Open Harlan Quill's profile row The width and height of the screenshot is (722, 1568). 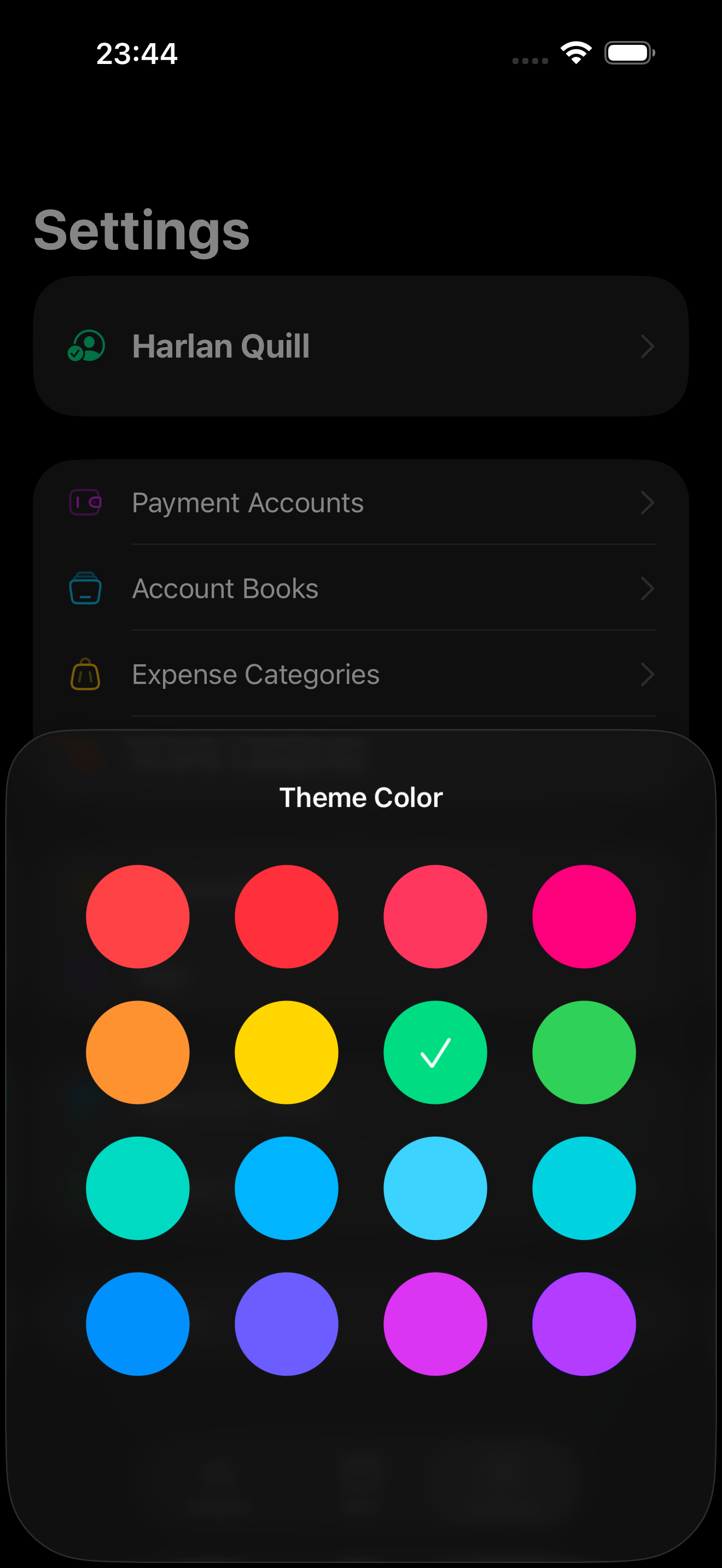360,346
